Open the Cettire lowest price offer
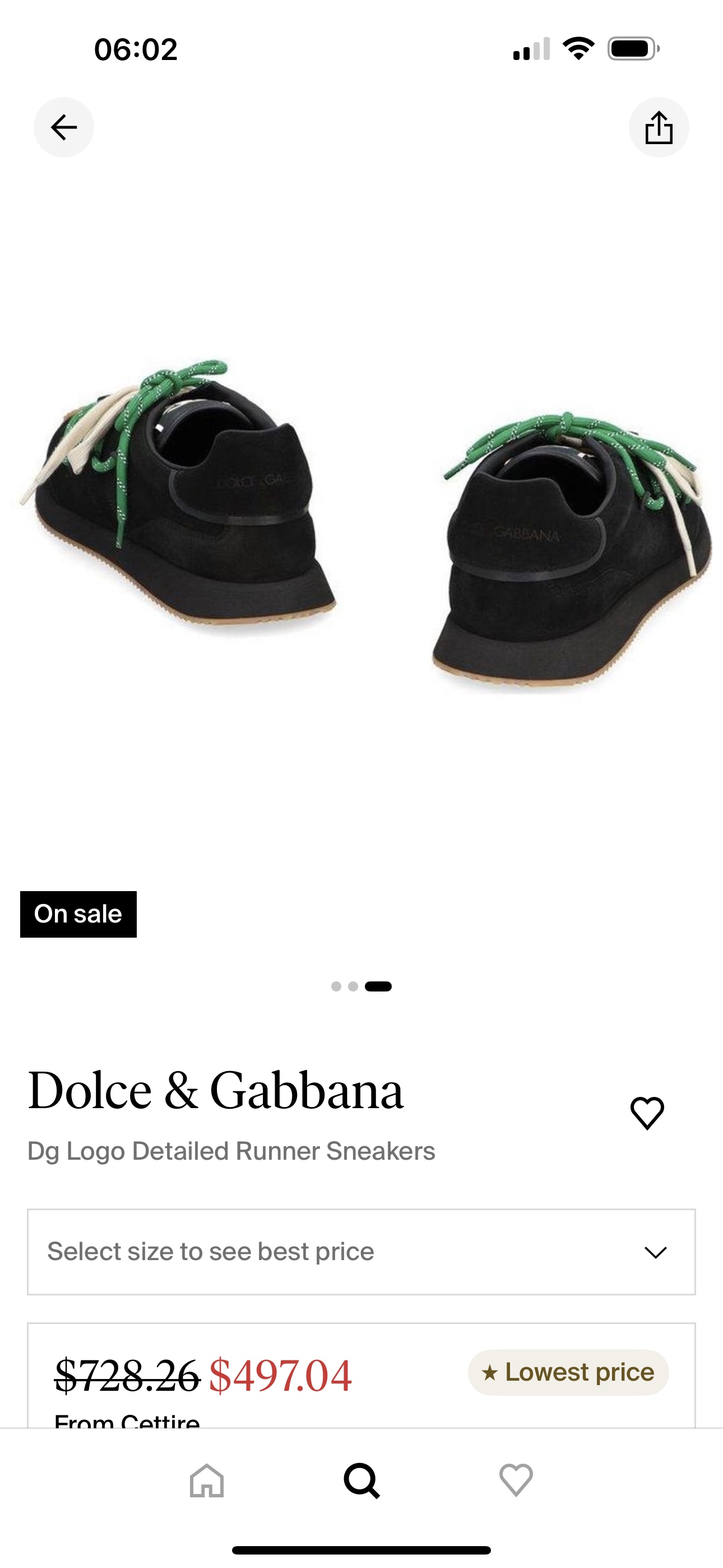This screenshot has height=1568, width=723. click(x=361, y=1377)
